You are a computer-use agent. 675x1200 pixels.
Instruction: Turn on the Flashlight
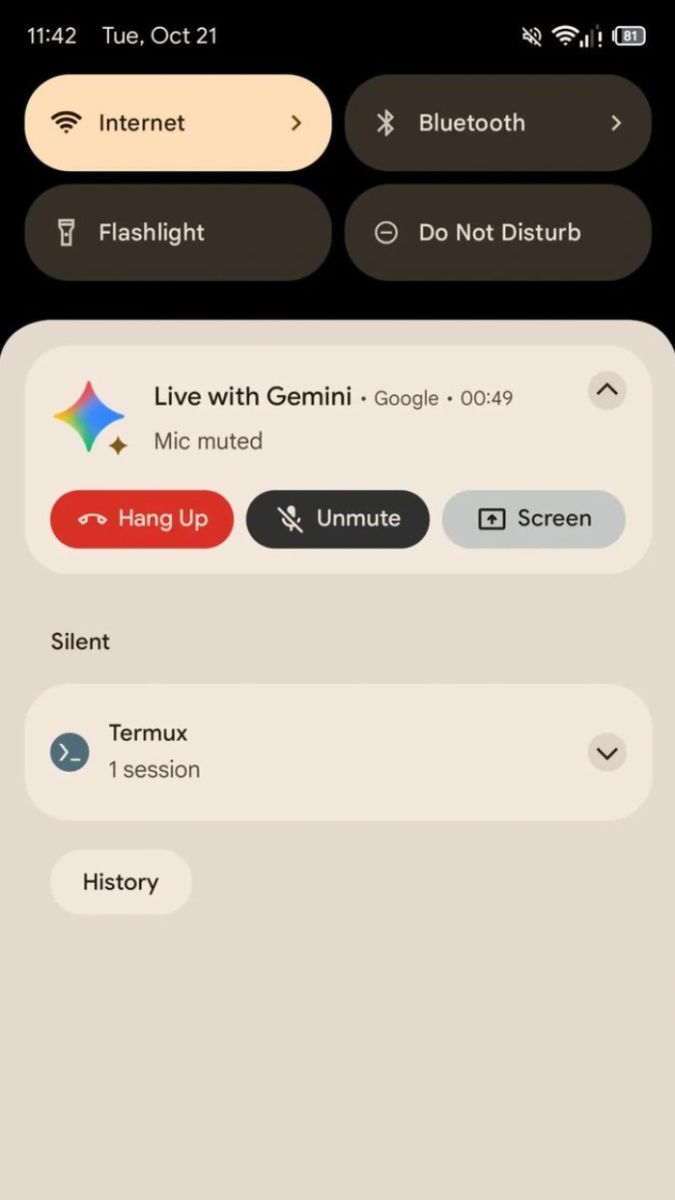177,232
